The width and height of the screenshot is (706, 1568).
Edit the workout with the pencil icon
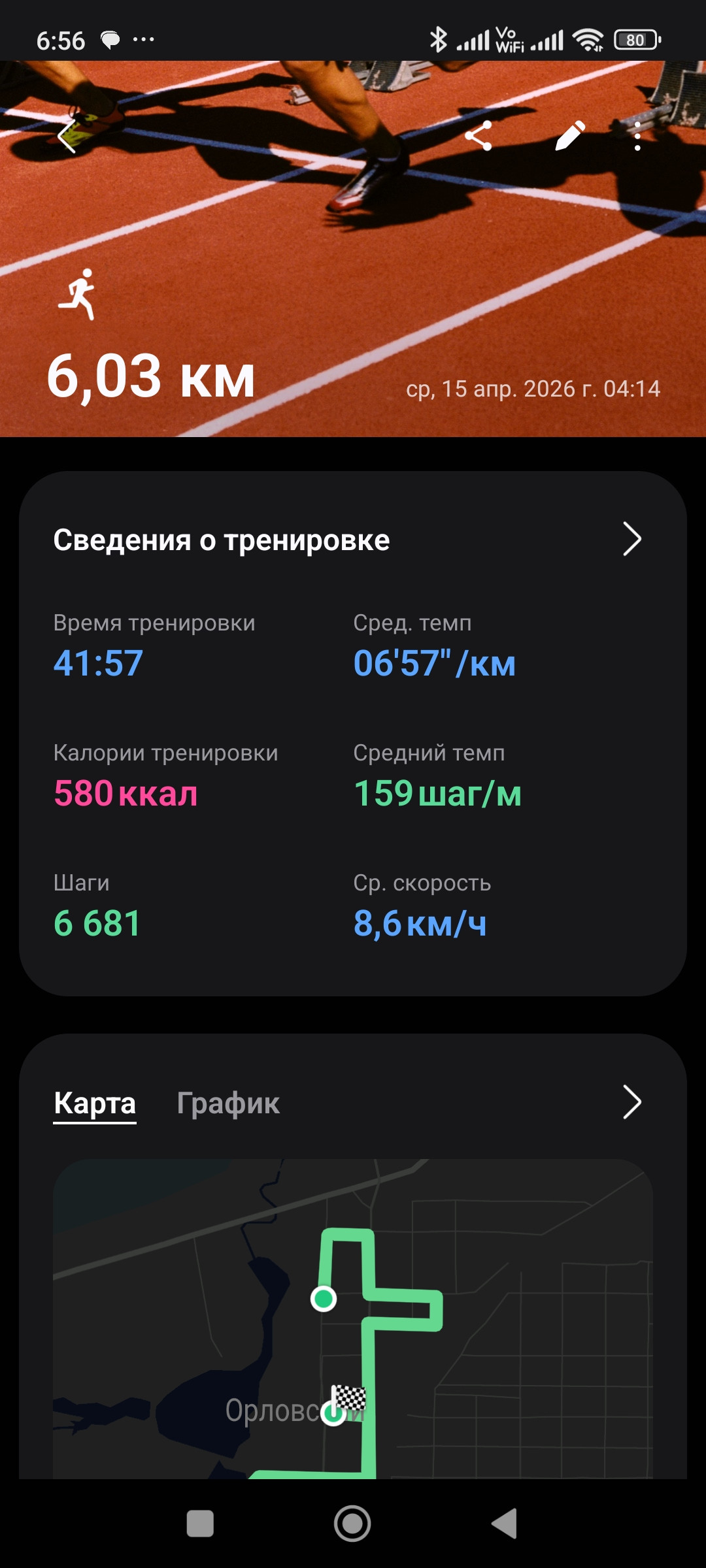coord(570,136)
